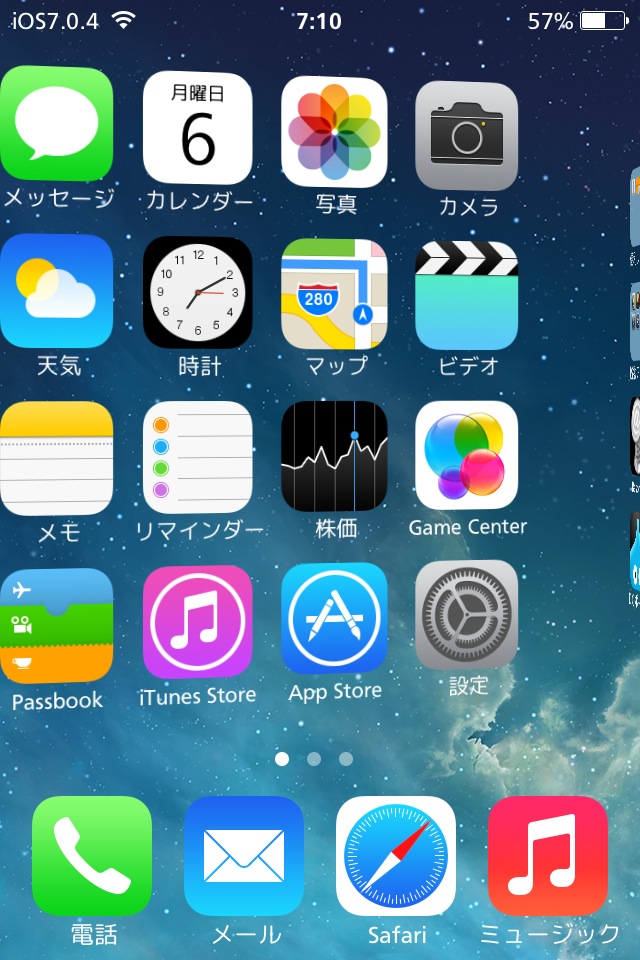Screen dimensions: 640x960
Task: Check the 天気 app
Action: [57, 291]
